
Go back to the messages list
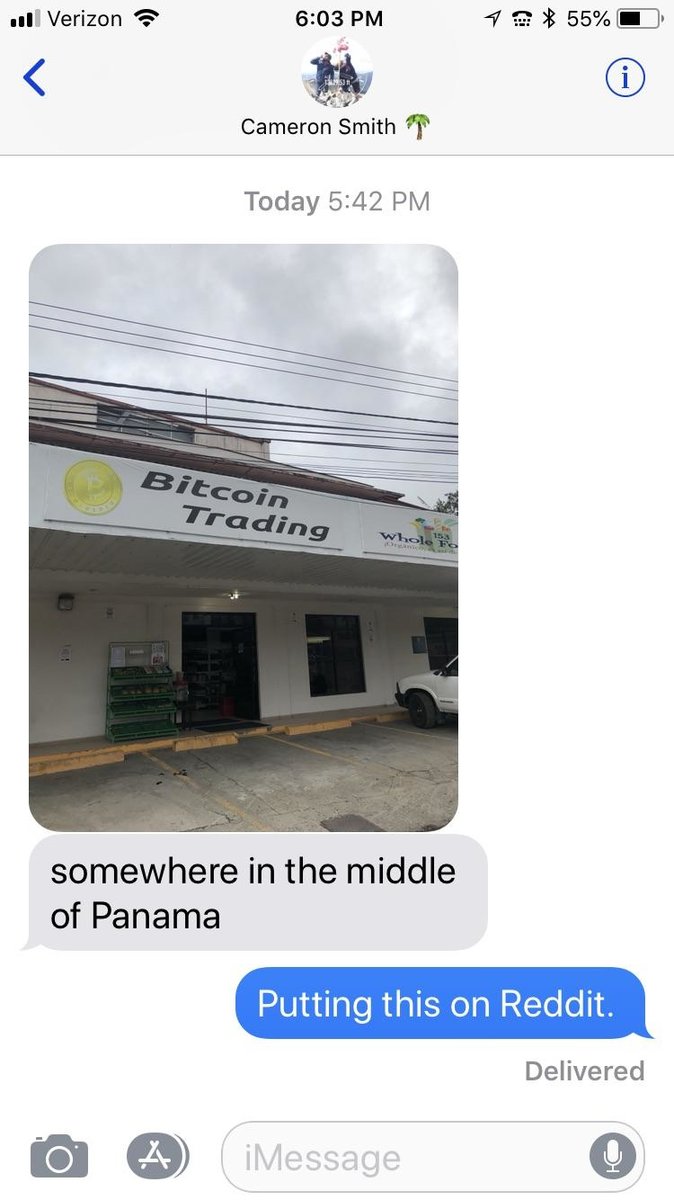click(x=34, y=78)
